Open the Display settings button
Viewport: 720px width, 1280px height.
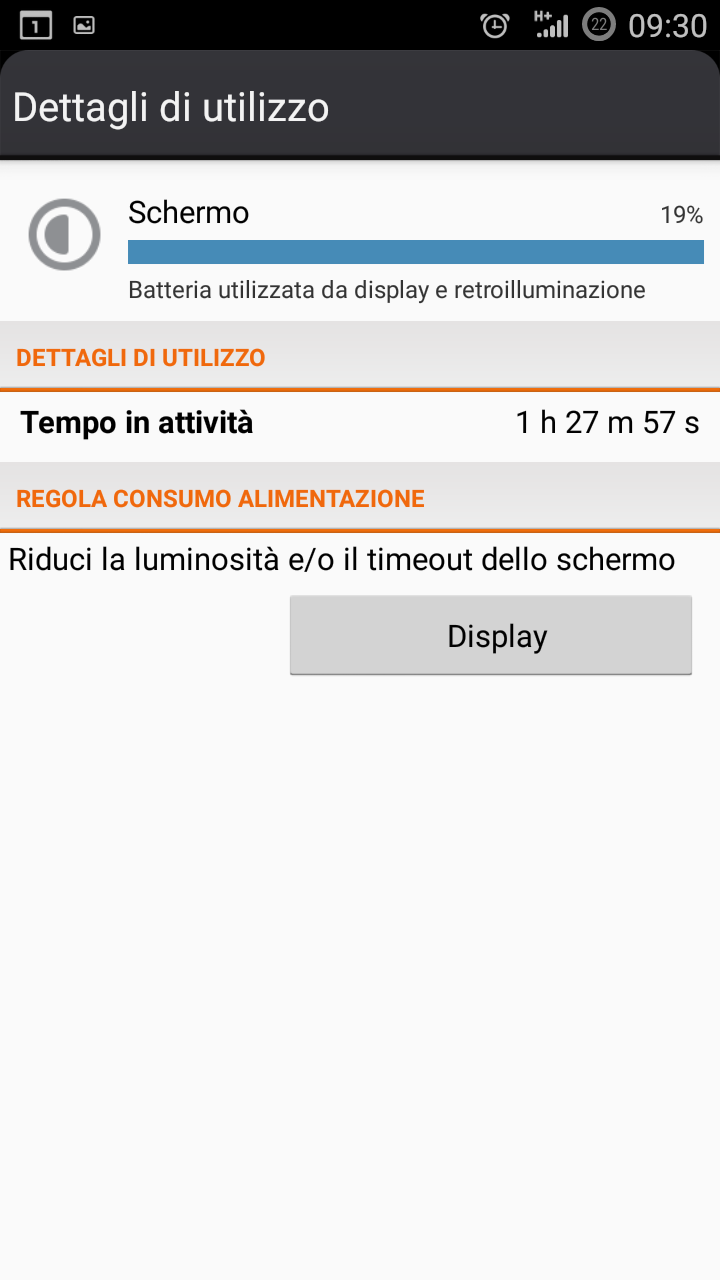click(491, 636)
